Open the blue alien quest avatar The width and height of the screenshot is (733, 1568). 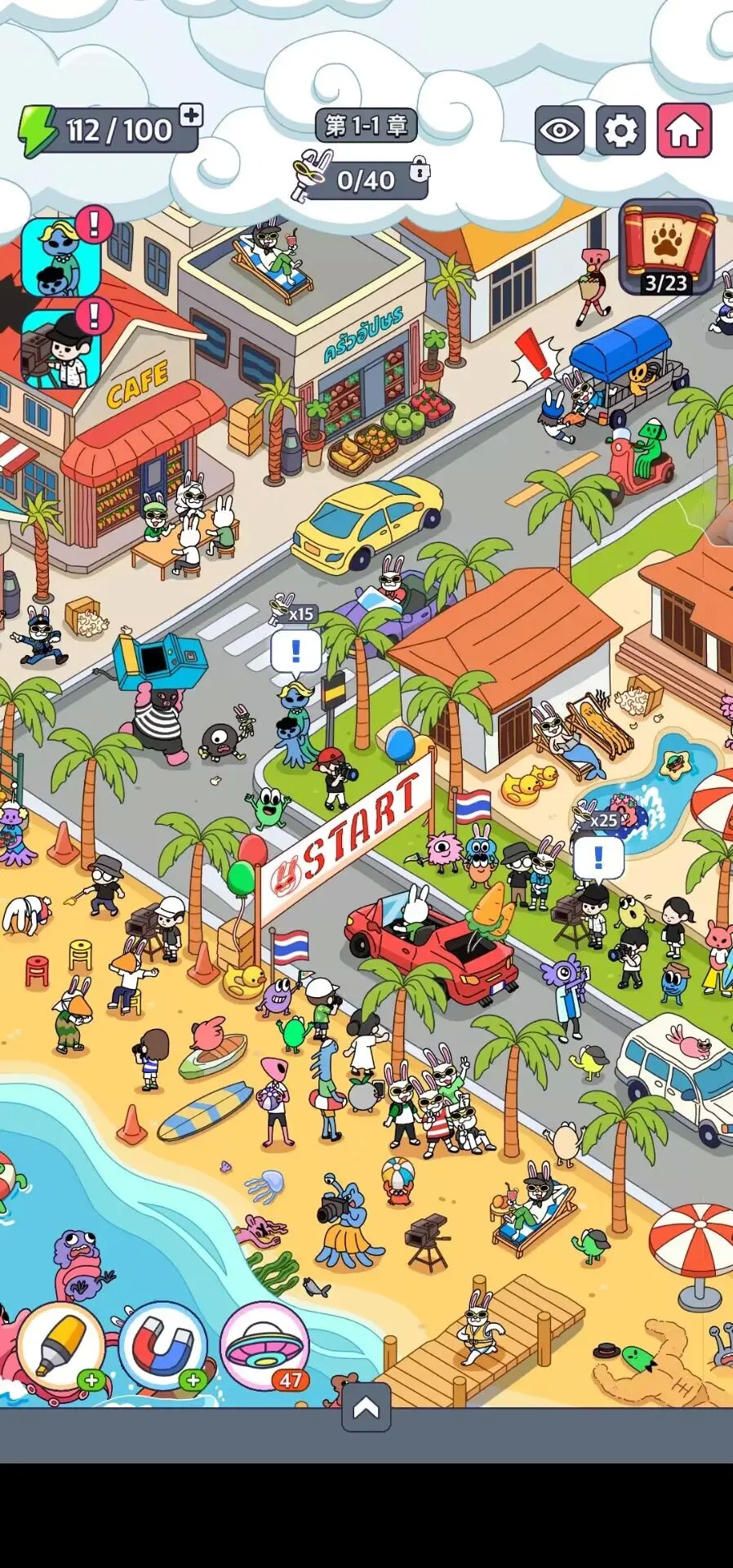click(60, 256)
